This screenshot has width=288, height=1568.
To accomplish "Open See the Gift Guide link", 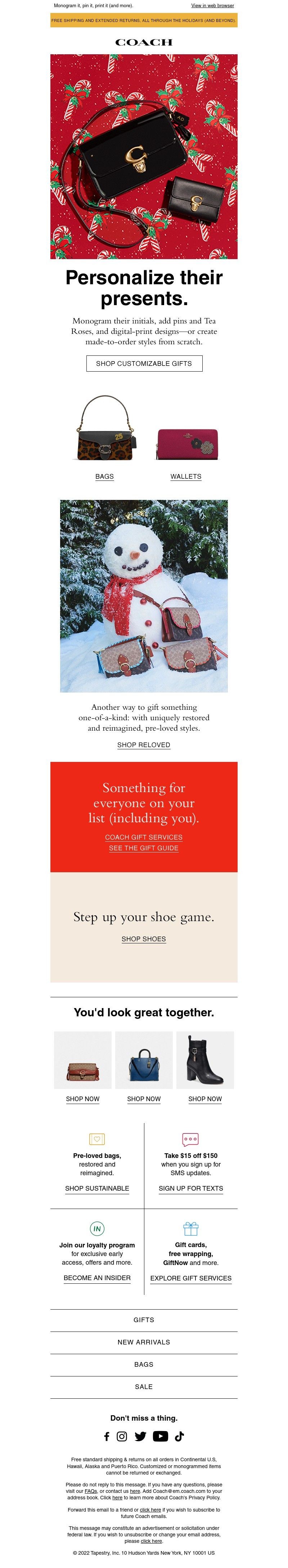I will tap(143, 848).
